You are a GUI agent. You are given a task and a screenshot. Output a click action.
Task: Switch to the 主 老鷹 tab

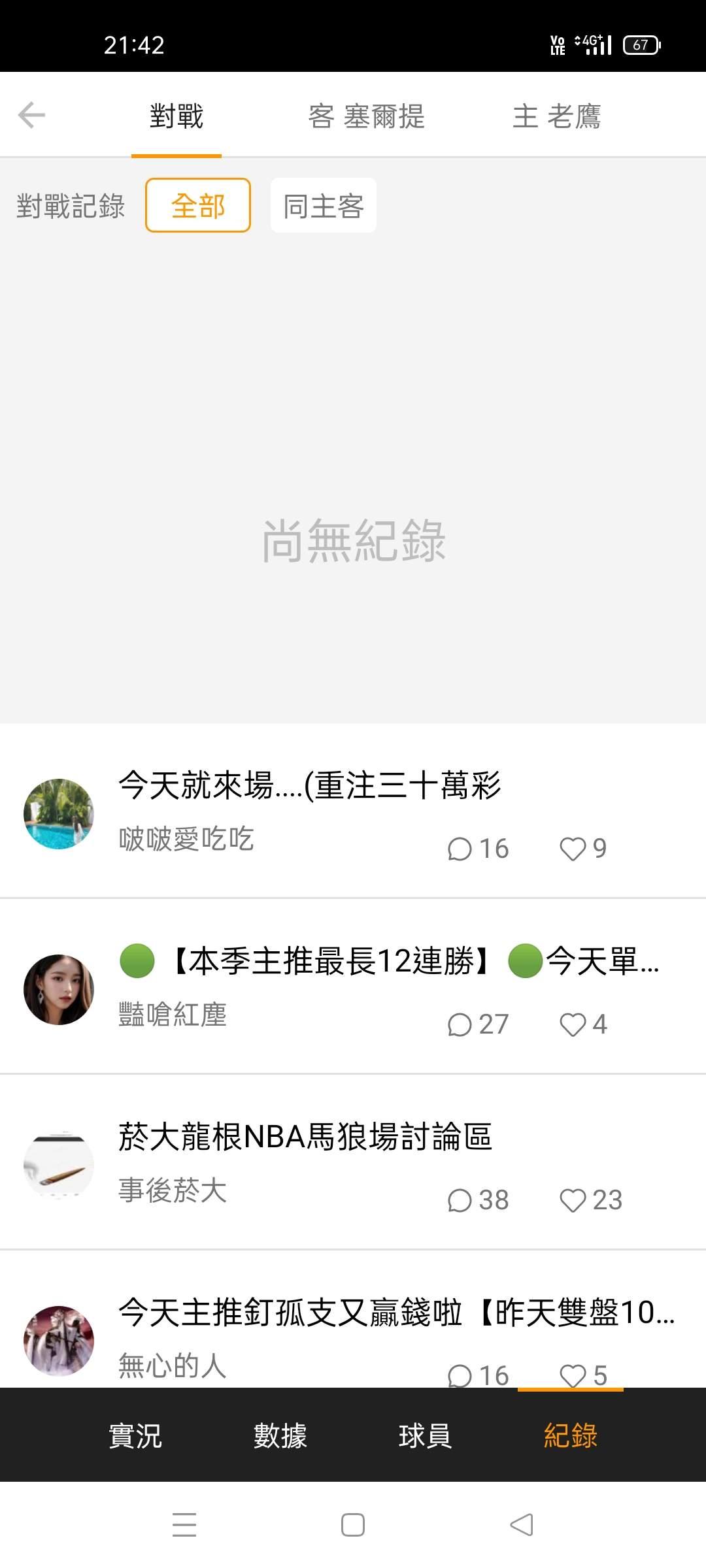[x=556, y=116]
